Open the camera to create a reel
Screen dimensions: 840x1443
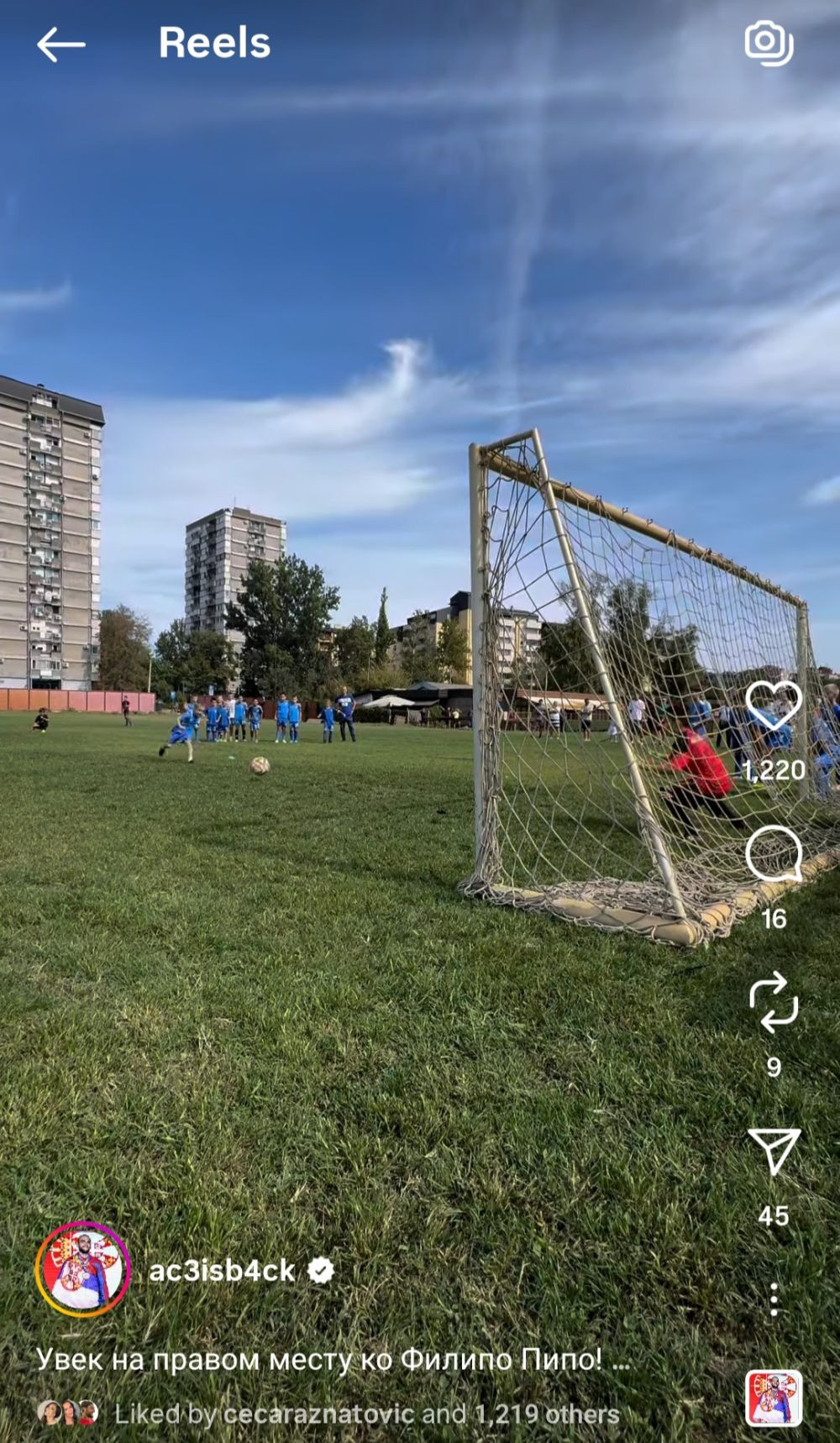(x=769, y=43)
